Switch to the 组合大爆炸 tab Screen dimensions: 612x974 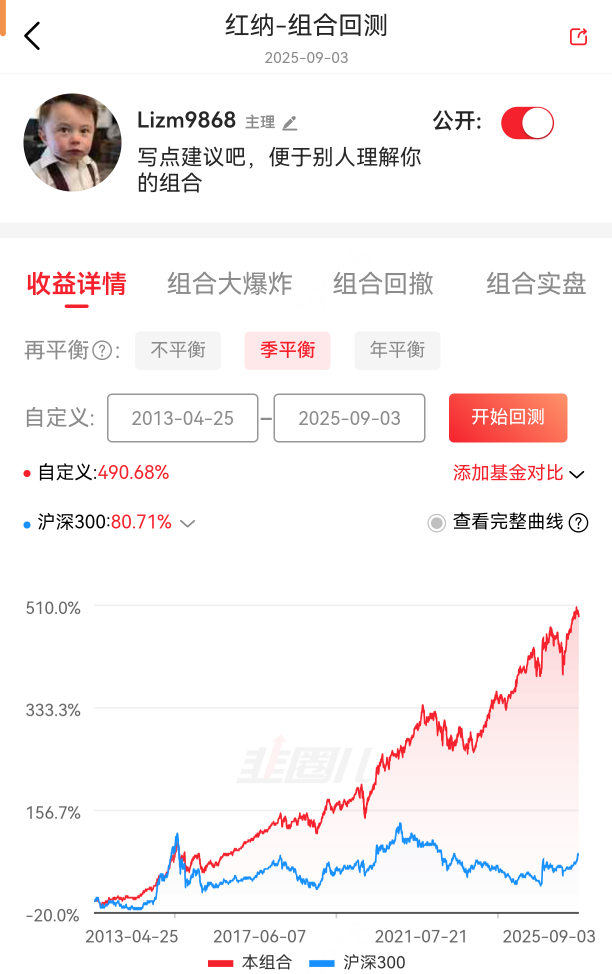coord(229,284)
